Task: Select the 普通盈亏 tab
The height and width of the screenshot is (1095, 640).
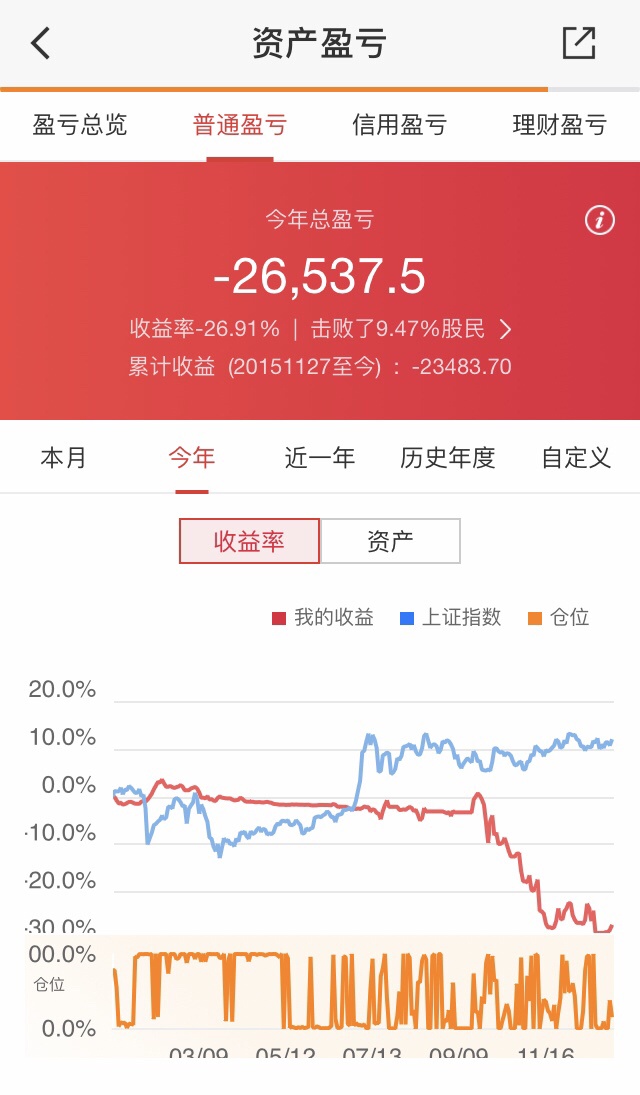Action: (x=240, y=125)
